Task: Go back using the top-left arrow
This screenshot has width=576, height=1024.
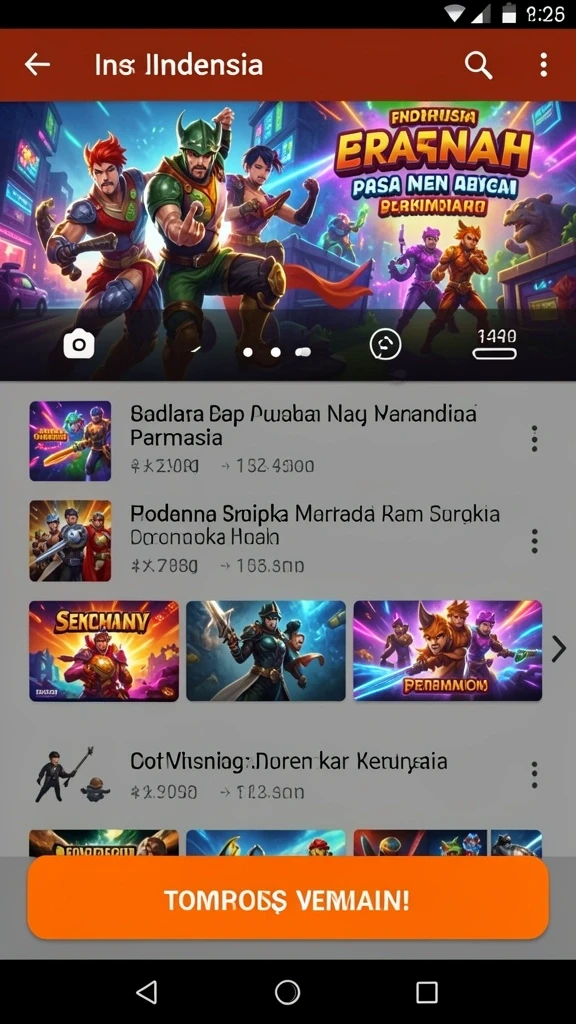Action: point(37,65)
